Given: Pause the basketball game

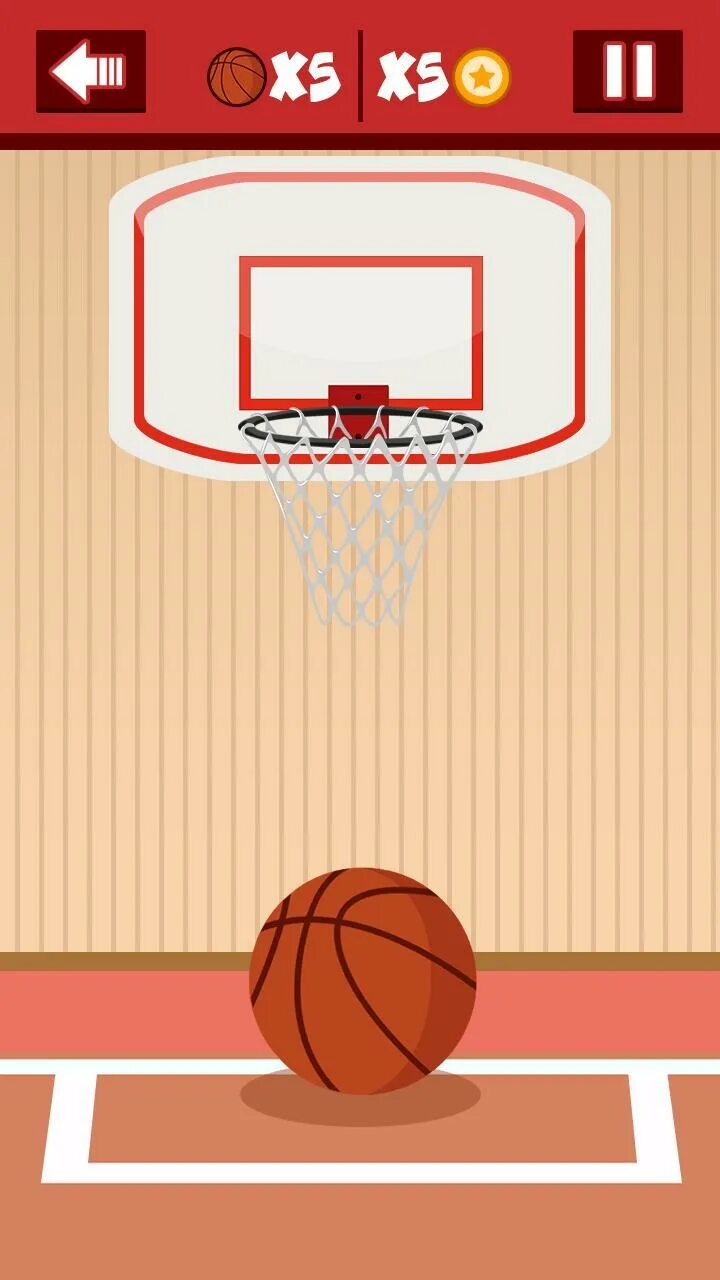Looking at the screenshot, I should [627, 71].
